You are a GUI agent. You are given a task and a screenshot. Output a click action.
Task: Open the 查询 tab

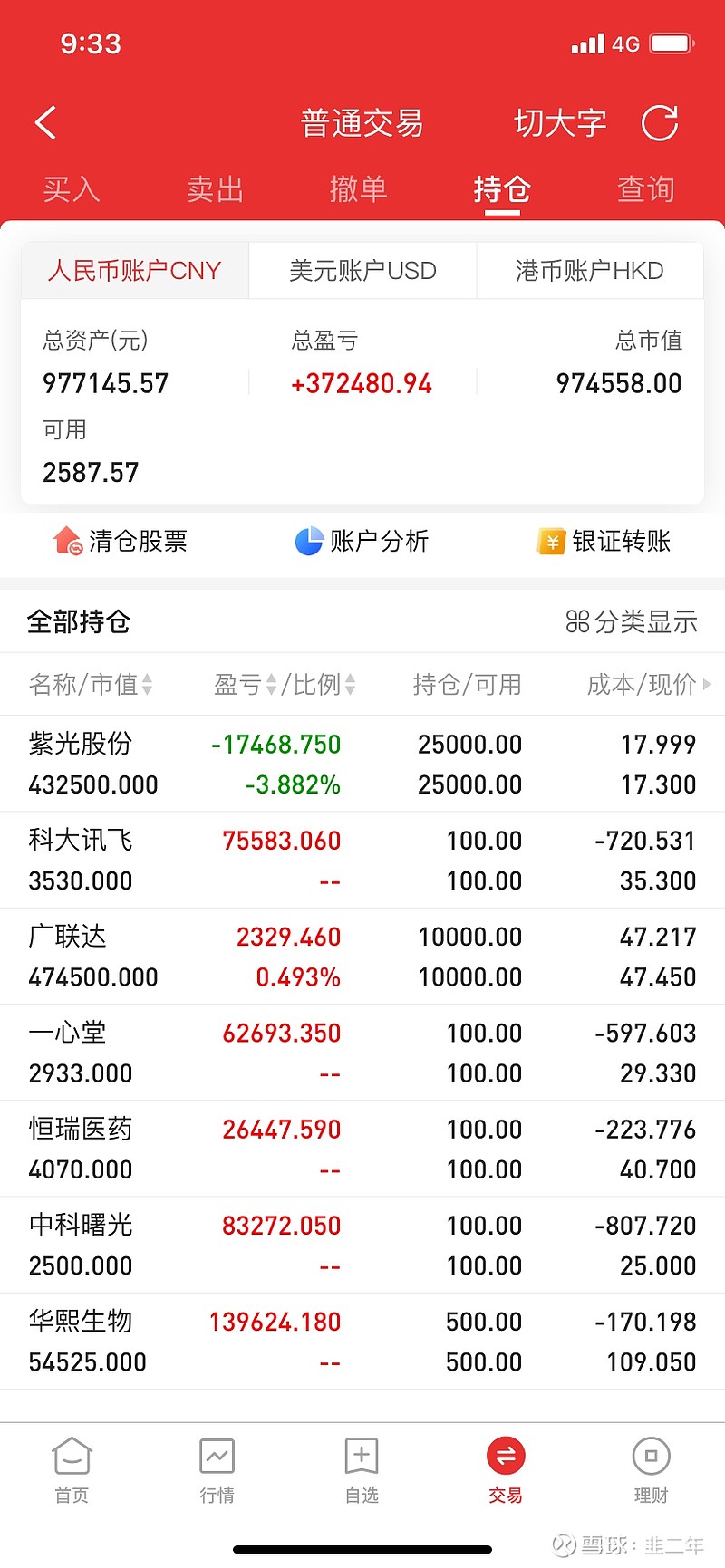tap(646, 189)
